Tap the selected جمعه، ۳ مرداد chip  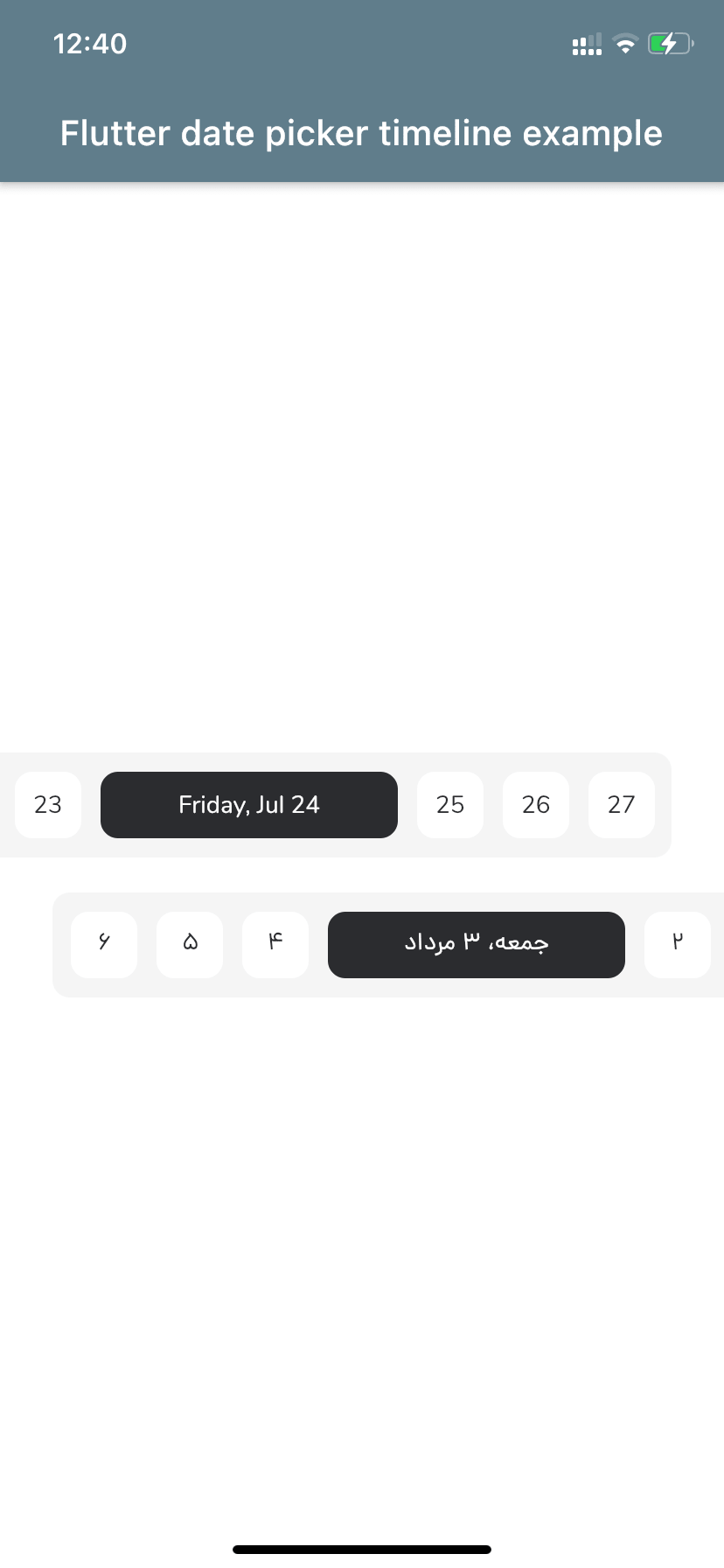tap(477, 945)
